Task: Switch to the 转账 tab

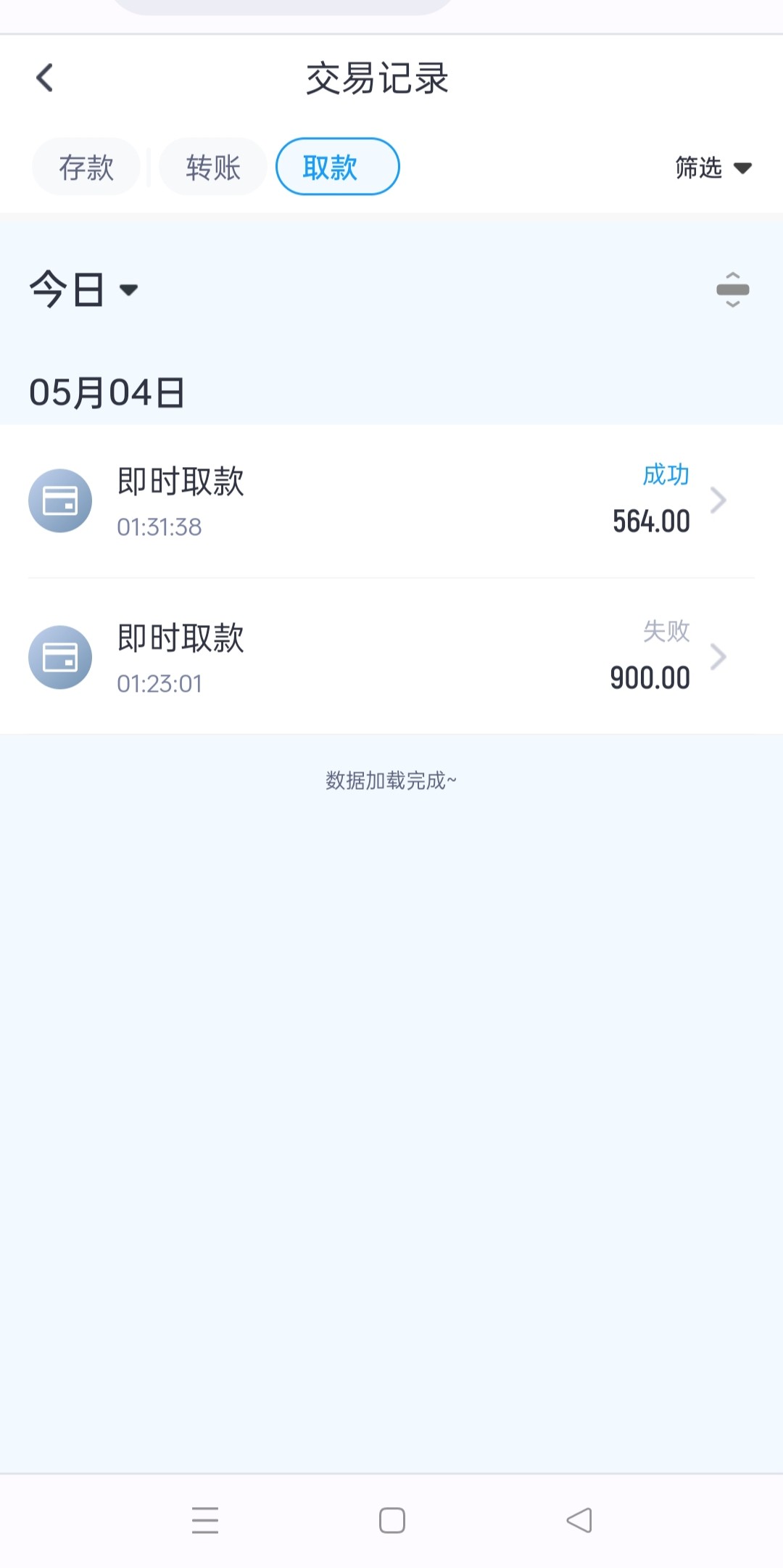Action: pyautogui.click(x=213, y=167)
